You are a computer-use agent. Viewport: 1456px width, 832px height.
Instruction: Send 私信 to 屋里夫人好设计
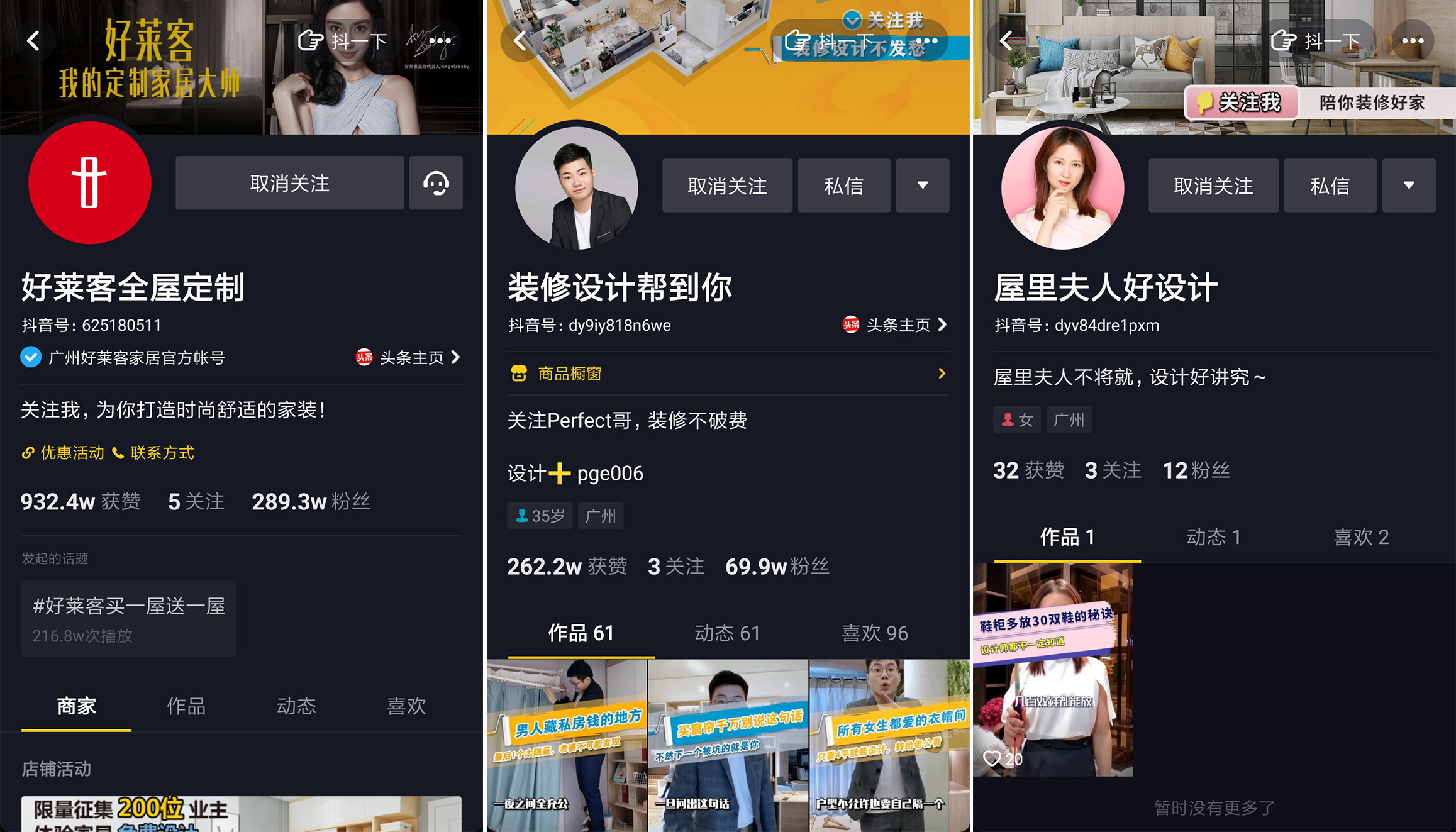(x=1330, y=186)
